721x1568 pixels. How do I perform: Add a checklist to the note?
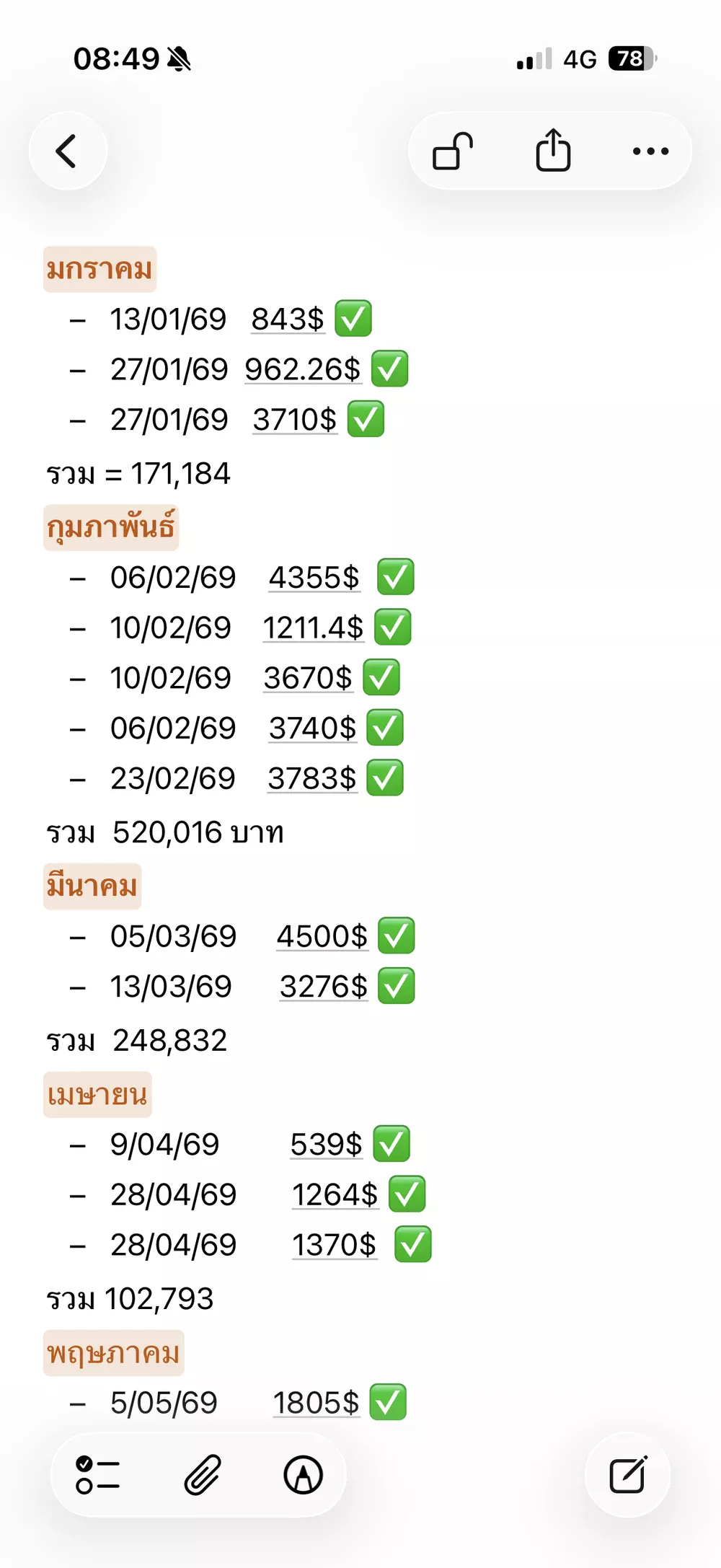pyautogui.click(x=97, y=1475)
